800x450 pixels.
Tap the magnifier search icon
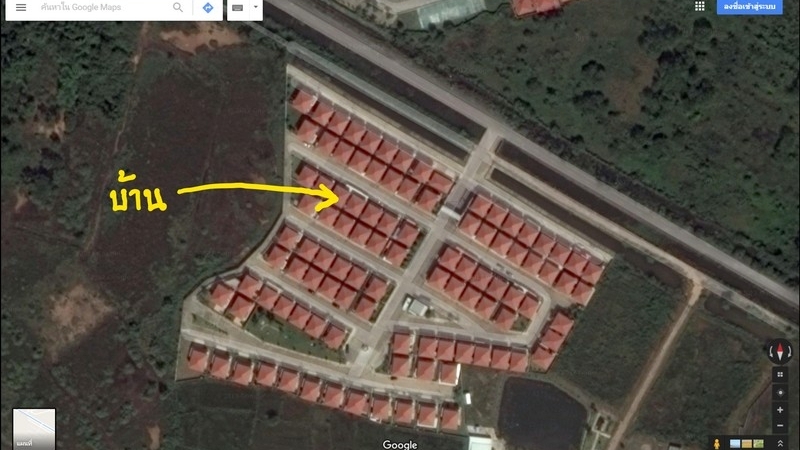(x=178, y=7)
